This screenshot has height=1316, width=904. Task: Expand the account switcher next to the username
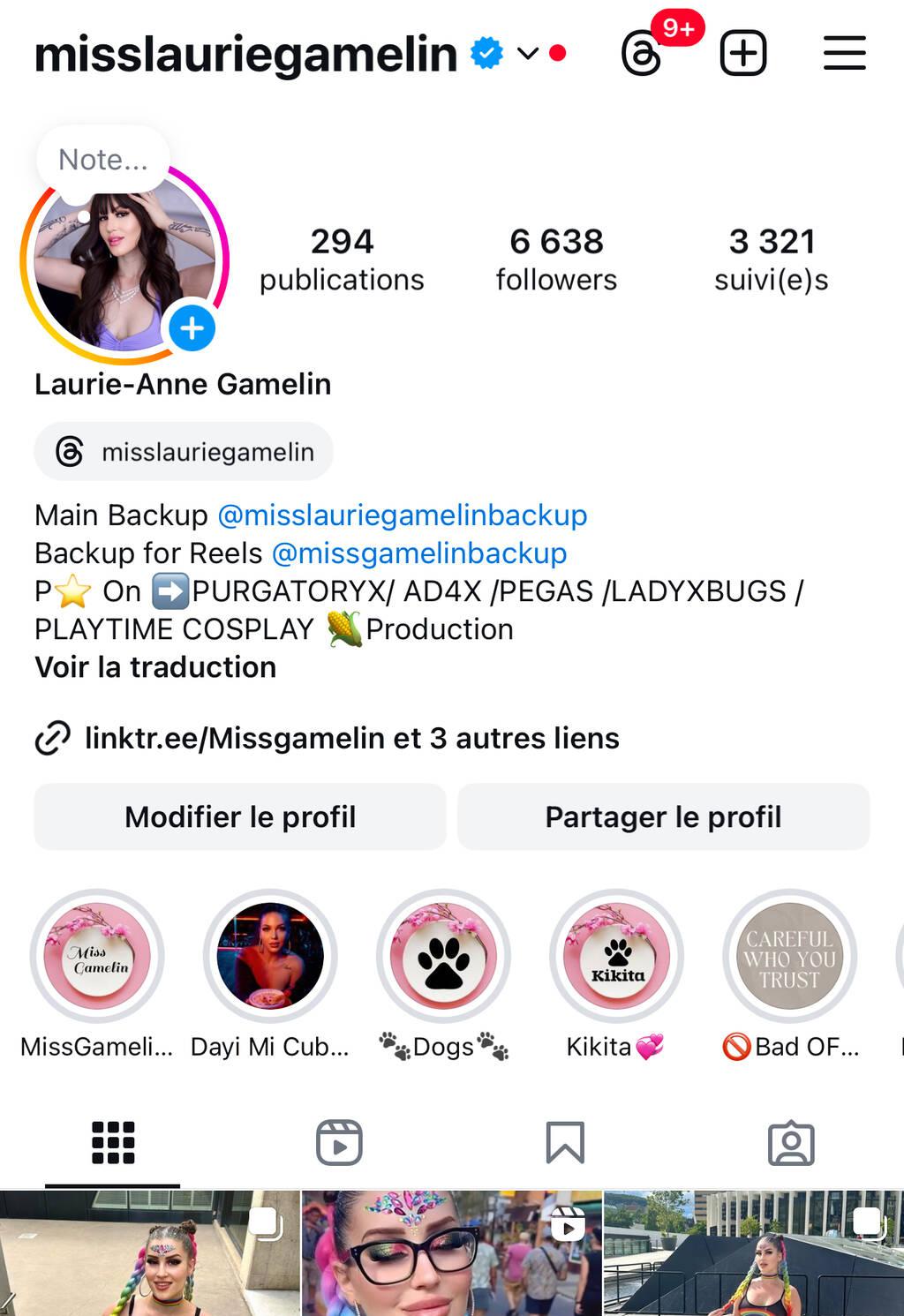click(528, 54)
